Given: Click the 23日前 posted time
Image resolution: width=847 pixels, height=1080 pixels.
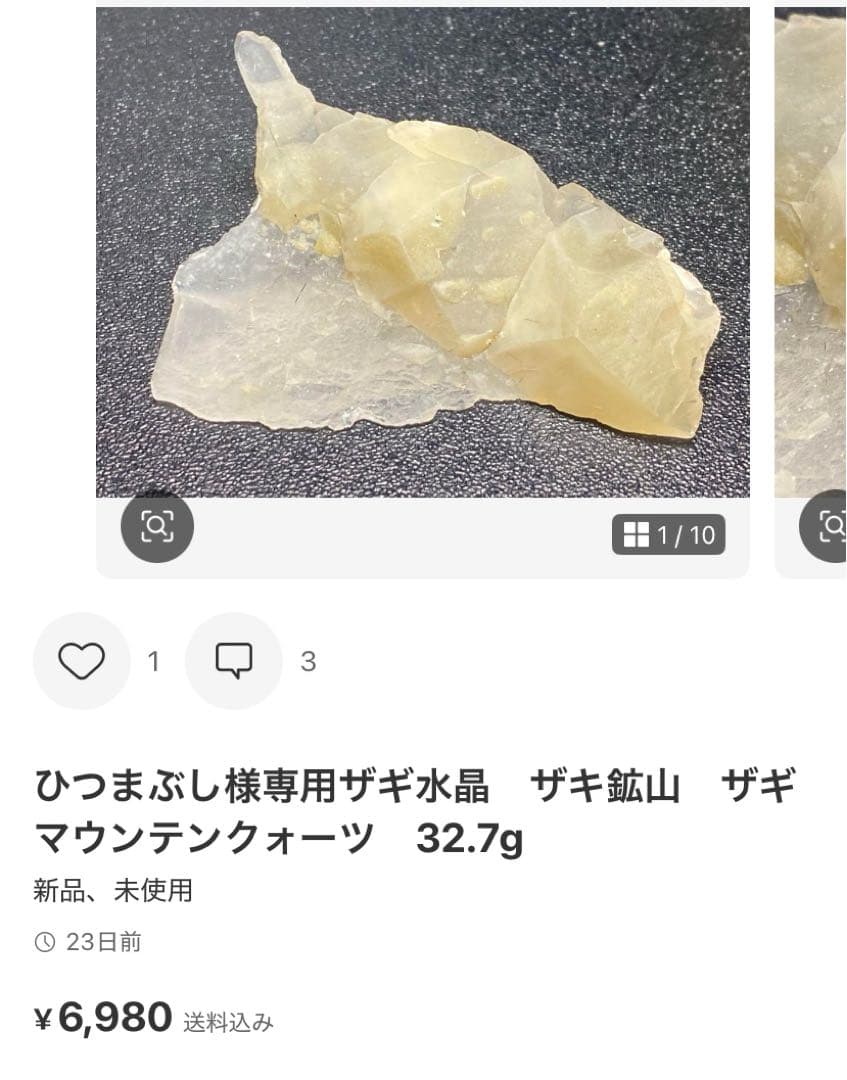Looking at the screenshot, I should (x=105, y=939).
